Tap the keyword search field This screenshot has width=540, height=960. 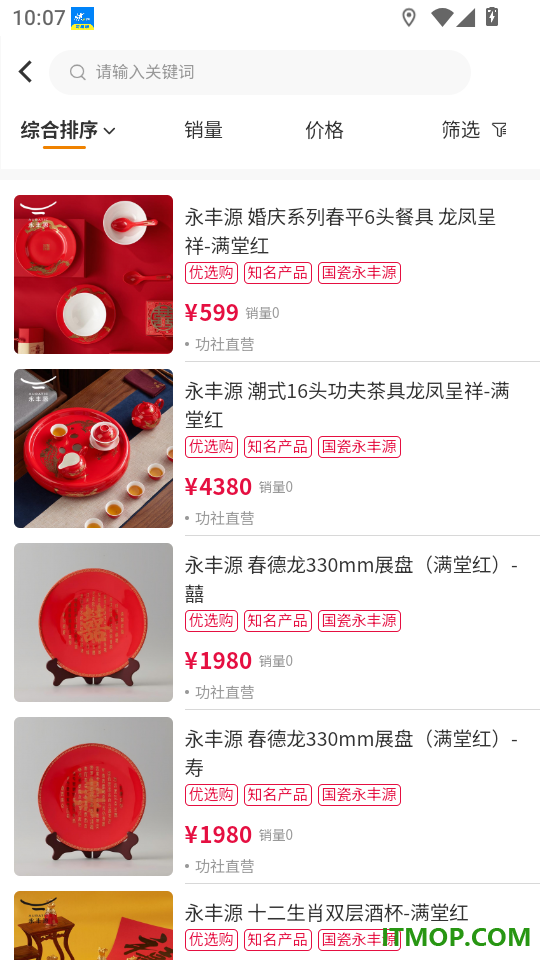(260, 72)
